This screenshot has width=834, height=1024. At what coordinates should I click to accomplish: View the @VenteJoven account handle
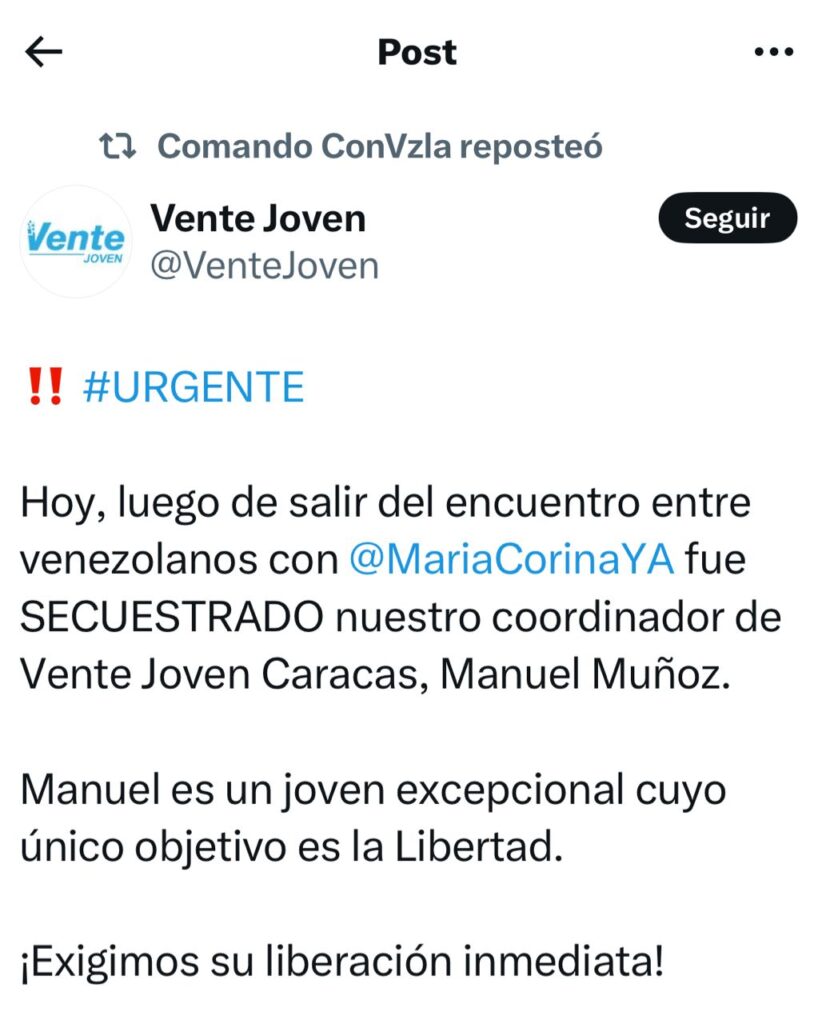(x=264, y=266)
